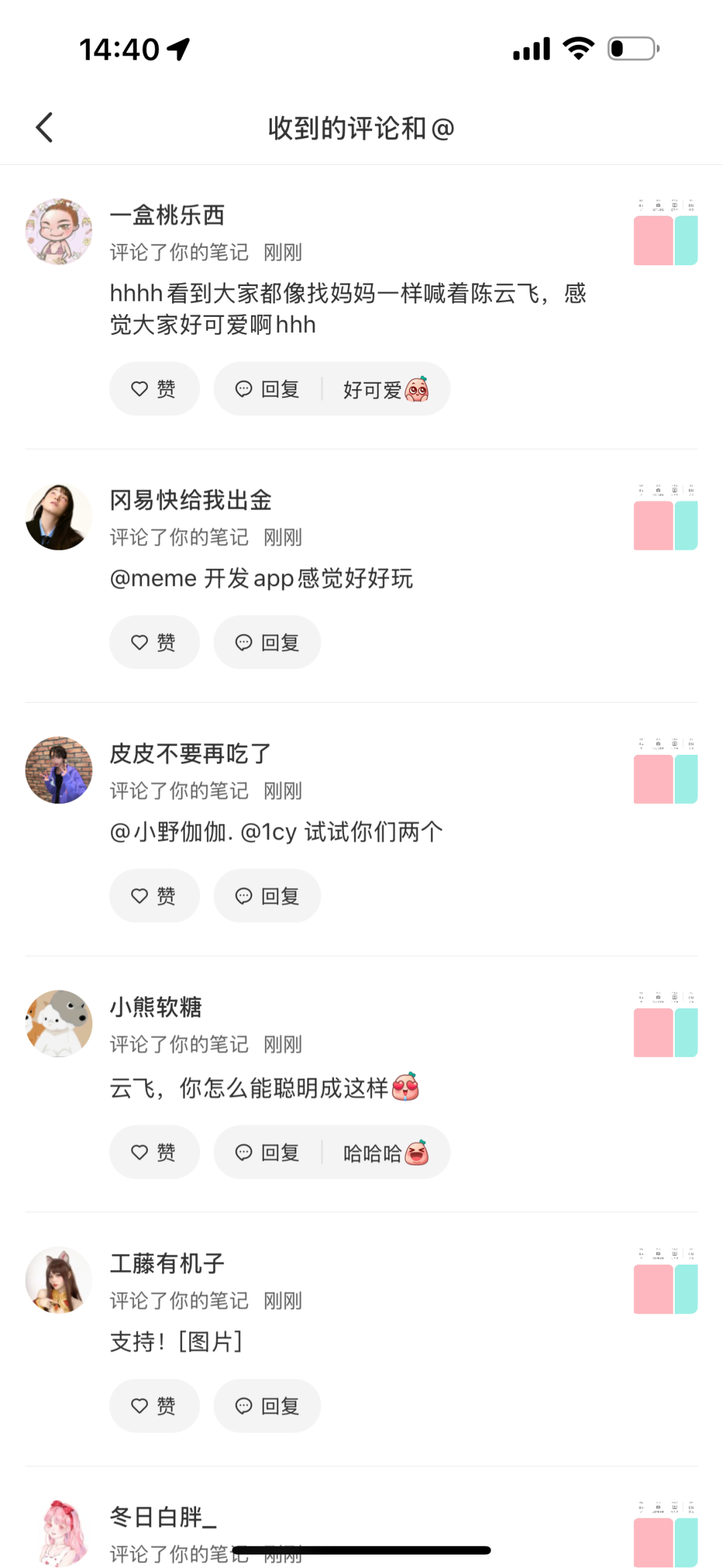The width and height of the screenshot is (723, 1568).
Task: Reply to 小熊软糖's comment
Action: pos(268,1152)
